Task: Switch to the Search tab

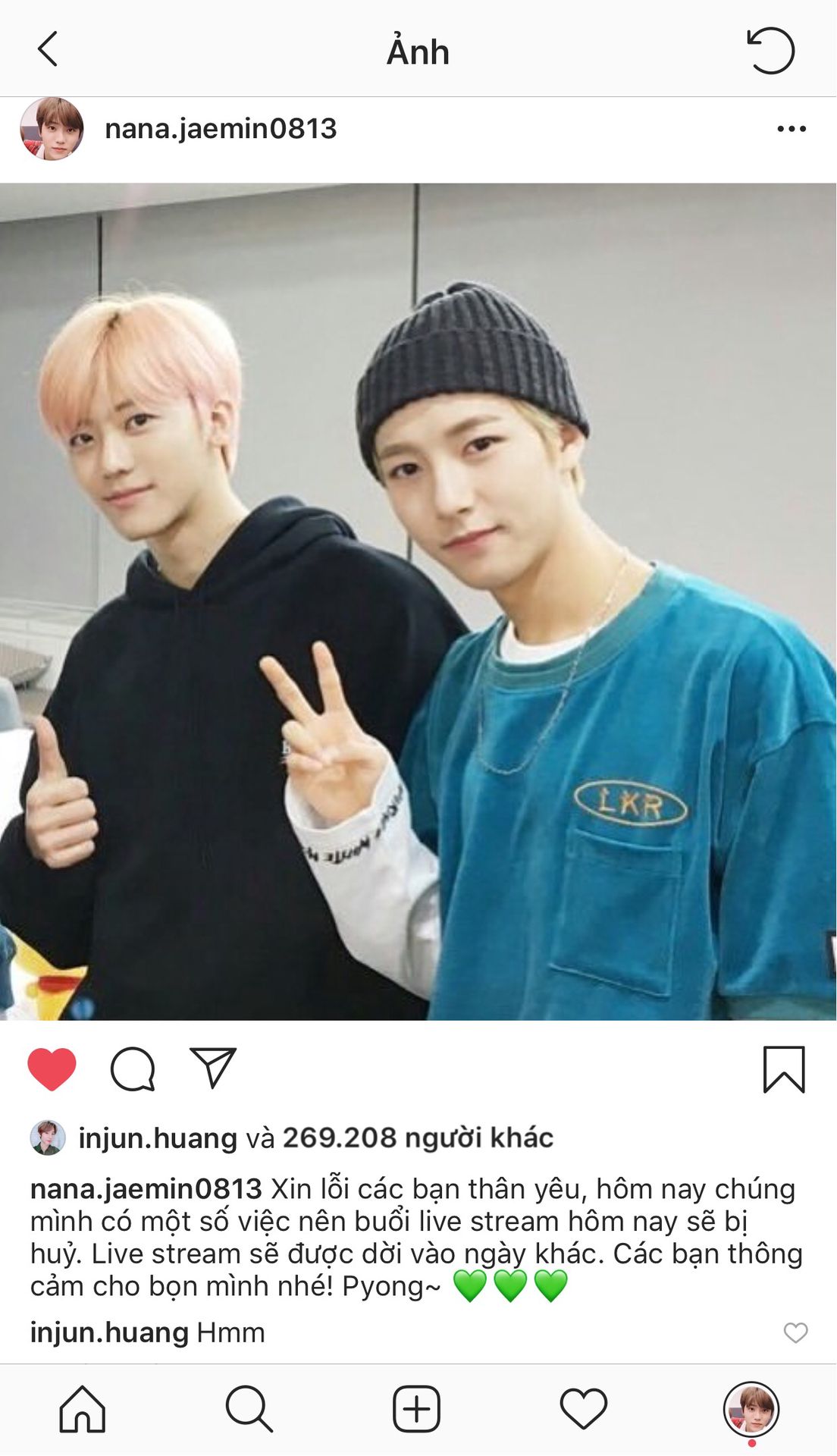Action: [249, 1409]
